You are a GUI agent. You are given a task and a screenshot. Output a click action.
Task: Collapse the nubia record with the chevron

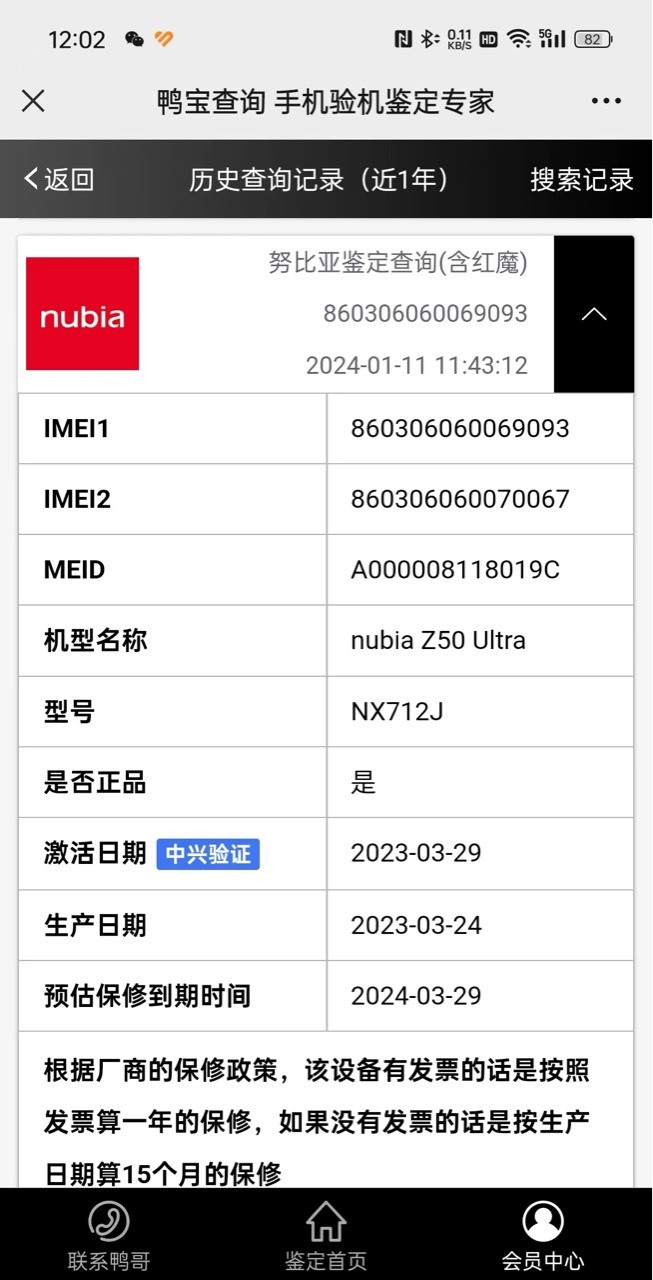(x=594, y=314)
